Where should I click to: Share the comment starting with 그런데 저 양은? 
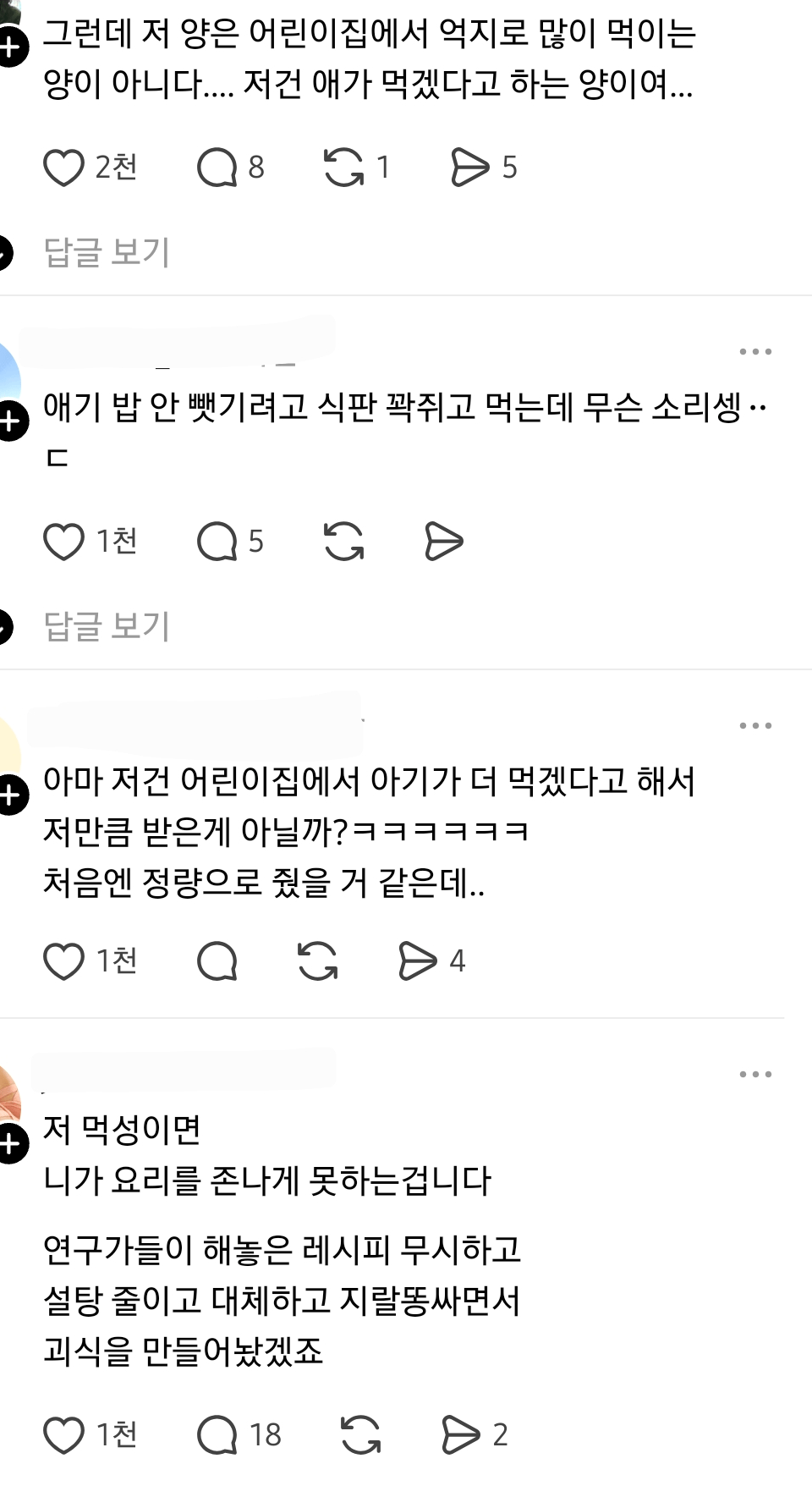coord(469,168)
